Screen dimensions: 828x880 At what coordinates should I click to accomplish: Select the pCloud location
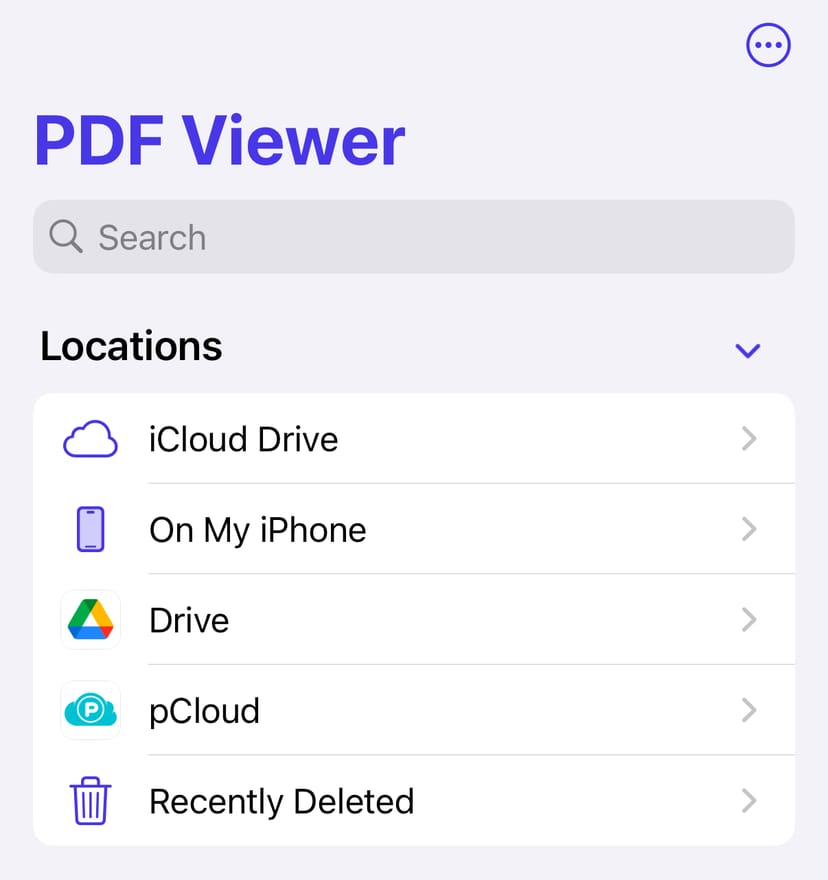414,711
